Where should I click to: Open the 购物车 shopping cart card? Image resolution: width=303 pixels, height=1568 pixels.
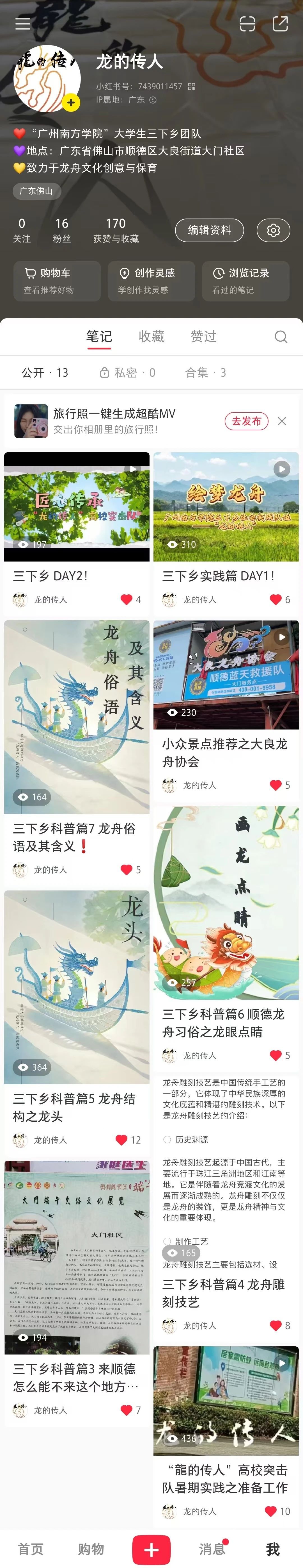point(57,281)
